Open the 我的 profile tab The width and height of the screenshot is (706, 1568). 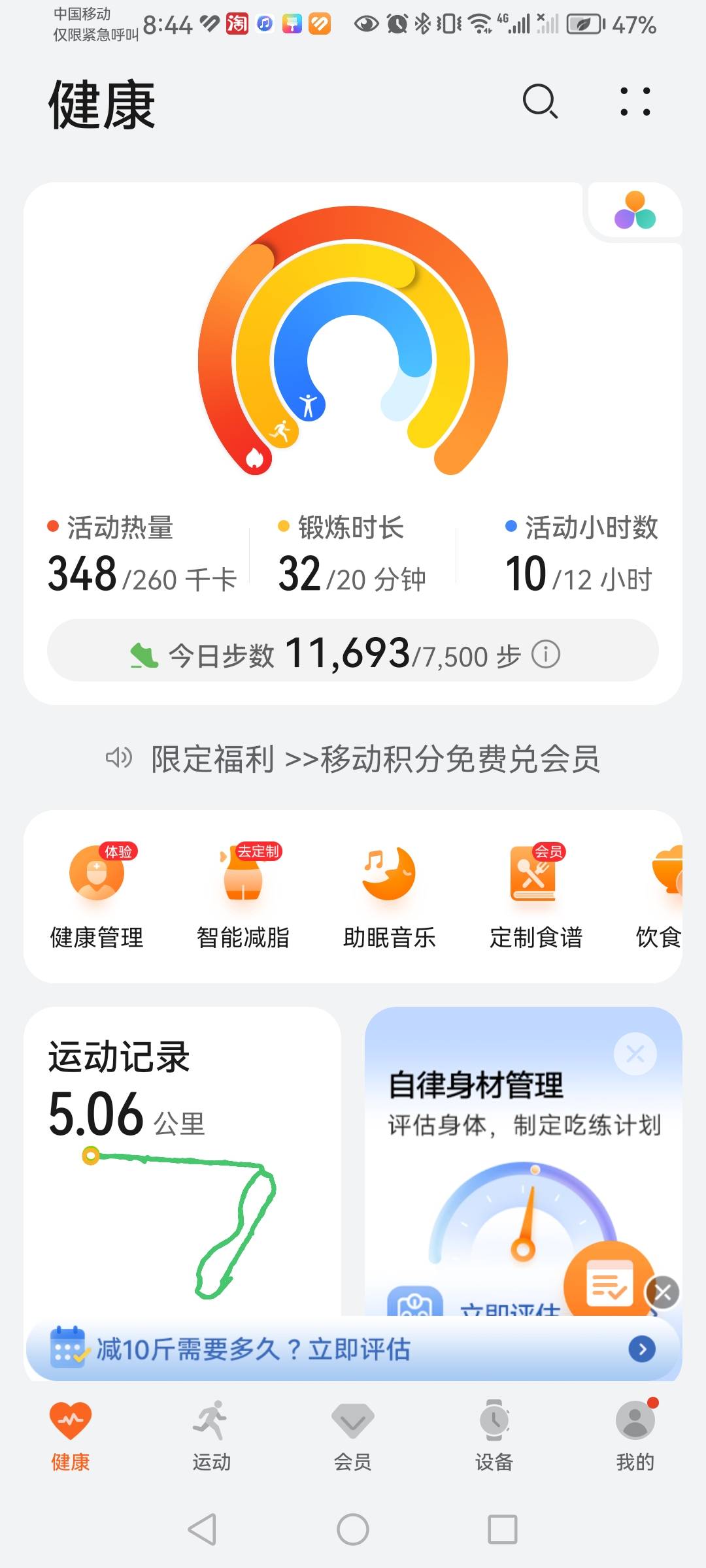click(634, 1450)
